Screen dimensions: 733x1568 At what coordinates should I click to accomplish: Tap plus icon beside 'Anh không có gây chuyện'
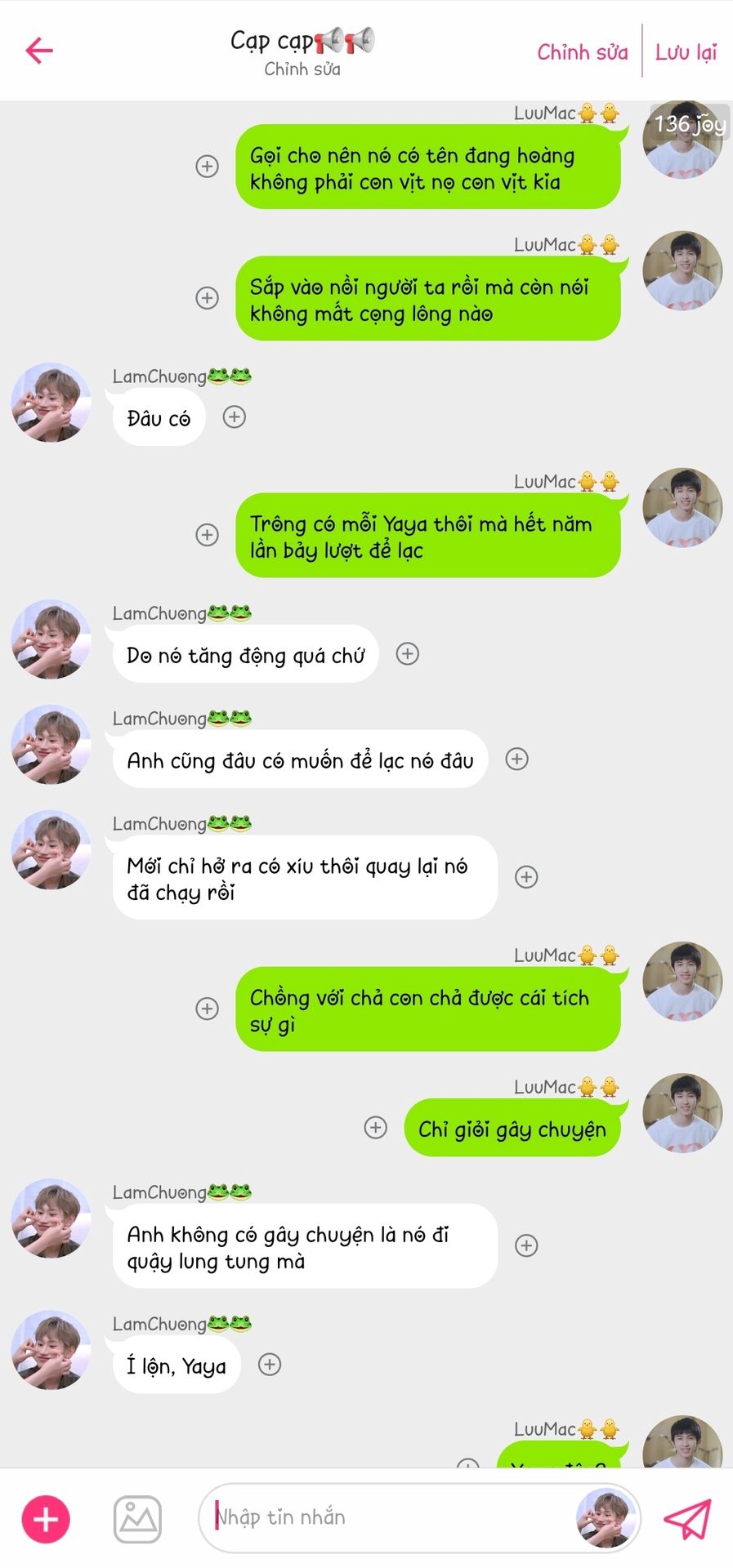click(526, 1245)
